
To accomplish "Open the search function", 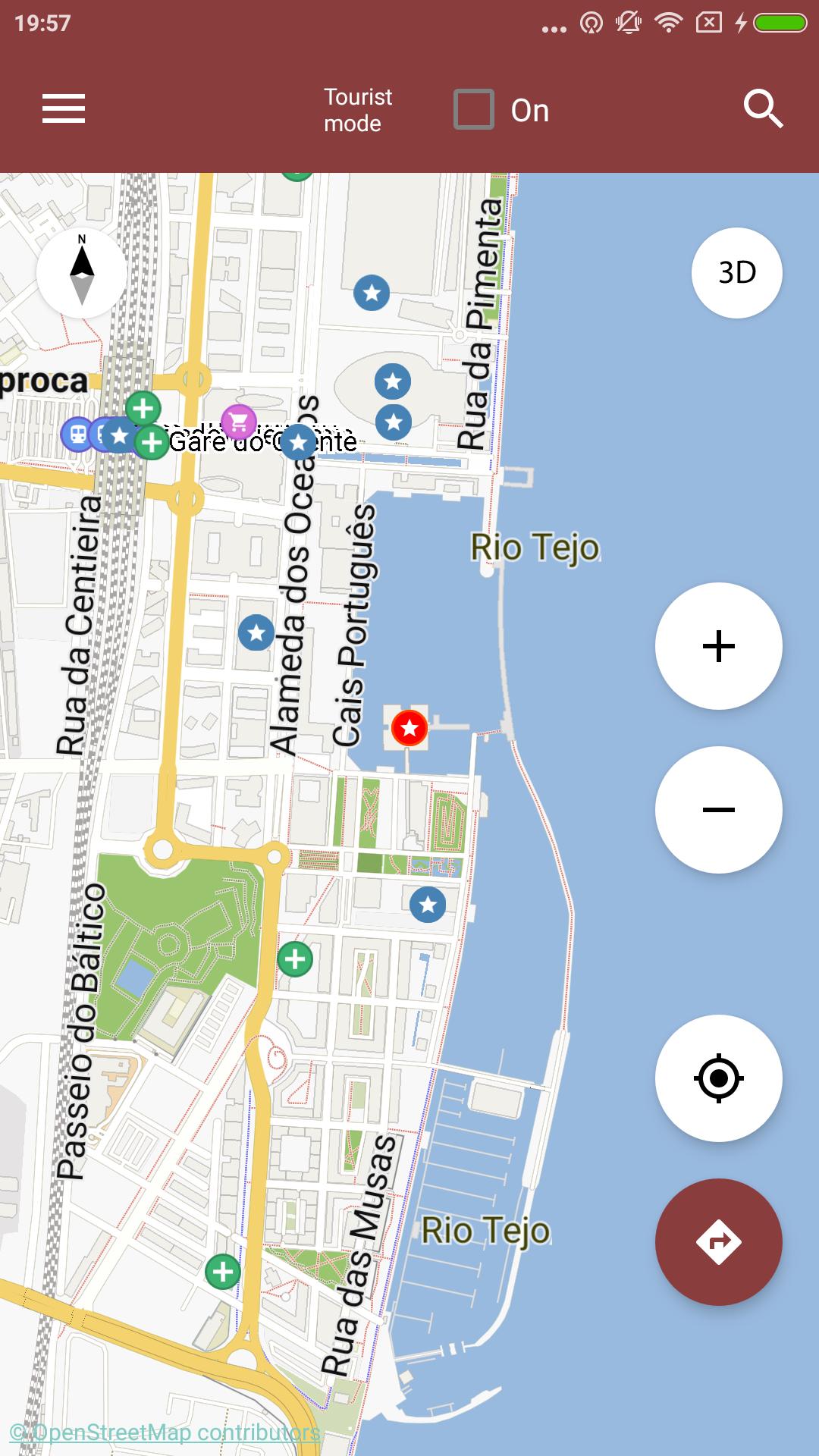I will [764, 108].
